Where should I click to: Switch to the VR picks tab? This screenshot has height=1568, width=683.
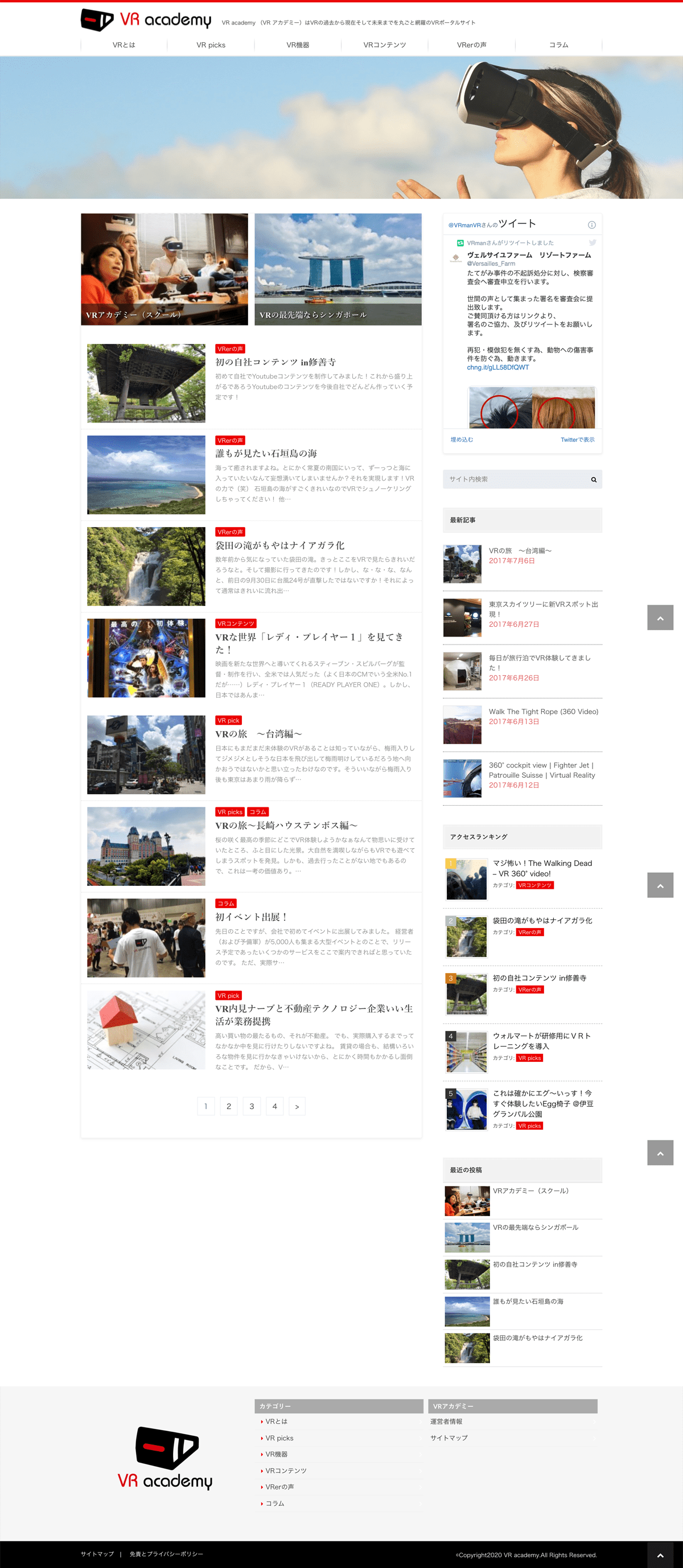coord(211,45)
